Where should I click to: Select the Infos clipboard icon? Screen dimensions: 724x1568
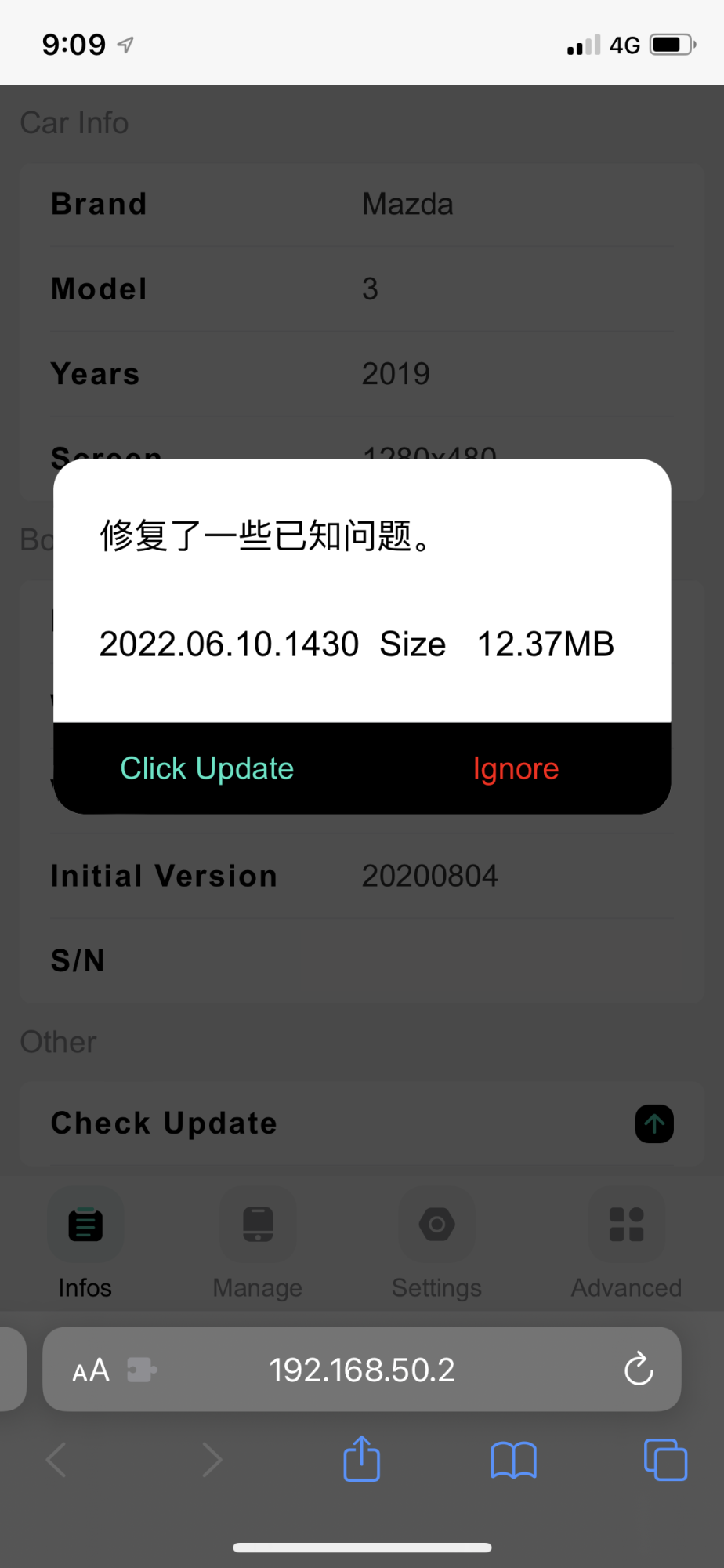[x=85, y=1224]
